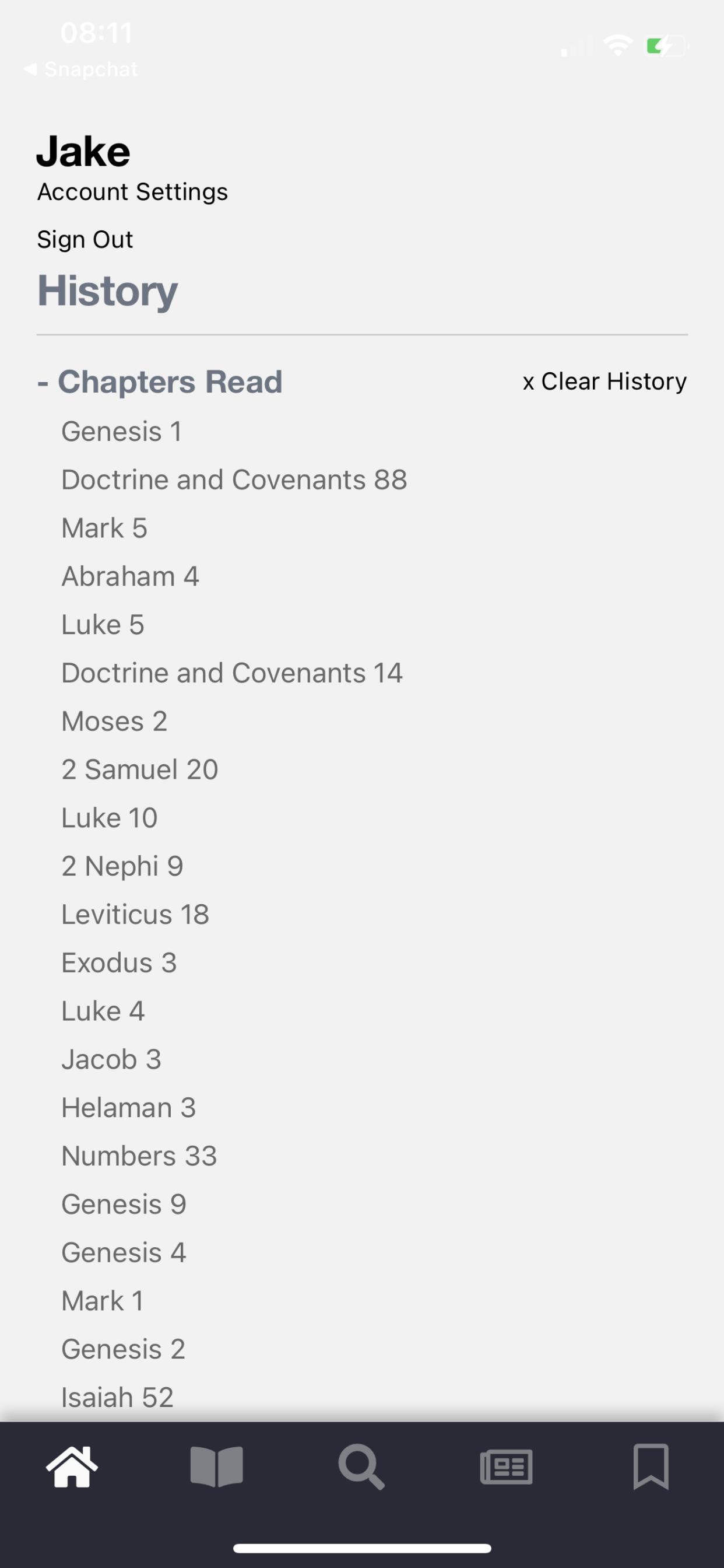Open 2 Samuel 20
The image size is (724, 1568).
[139, 769]
